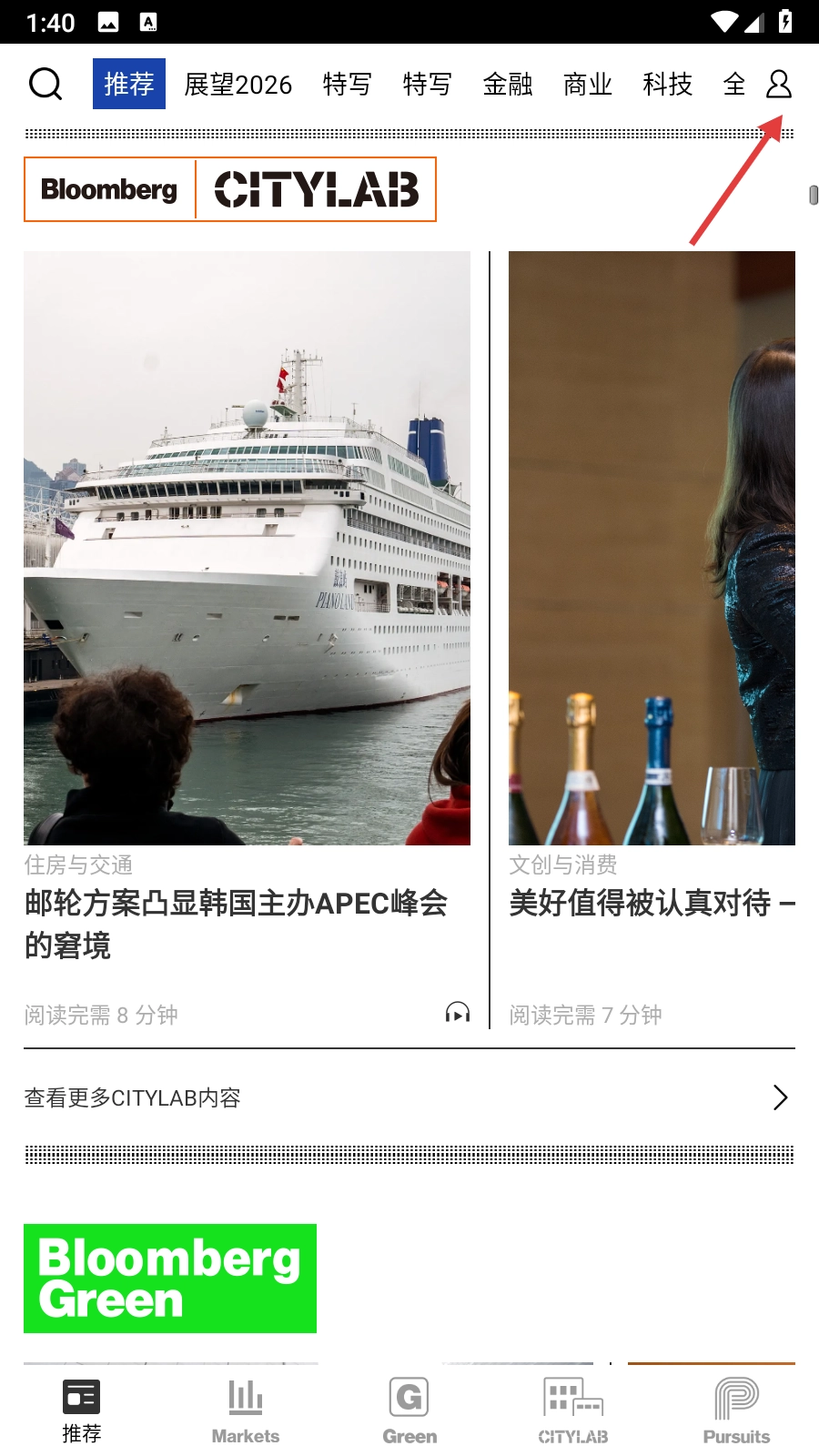This screenshot has width=819, height=1456.
Task: Open the user profile icon
Action: click(x=778, y=84)
